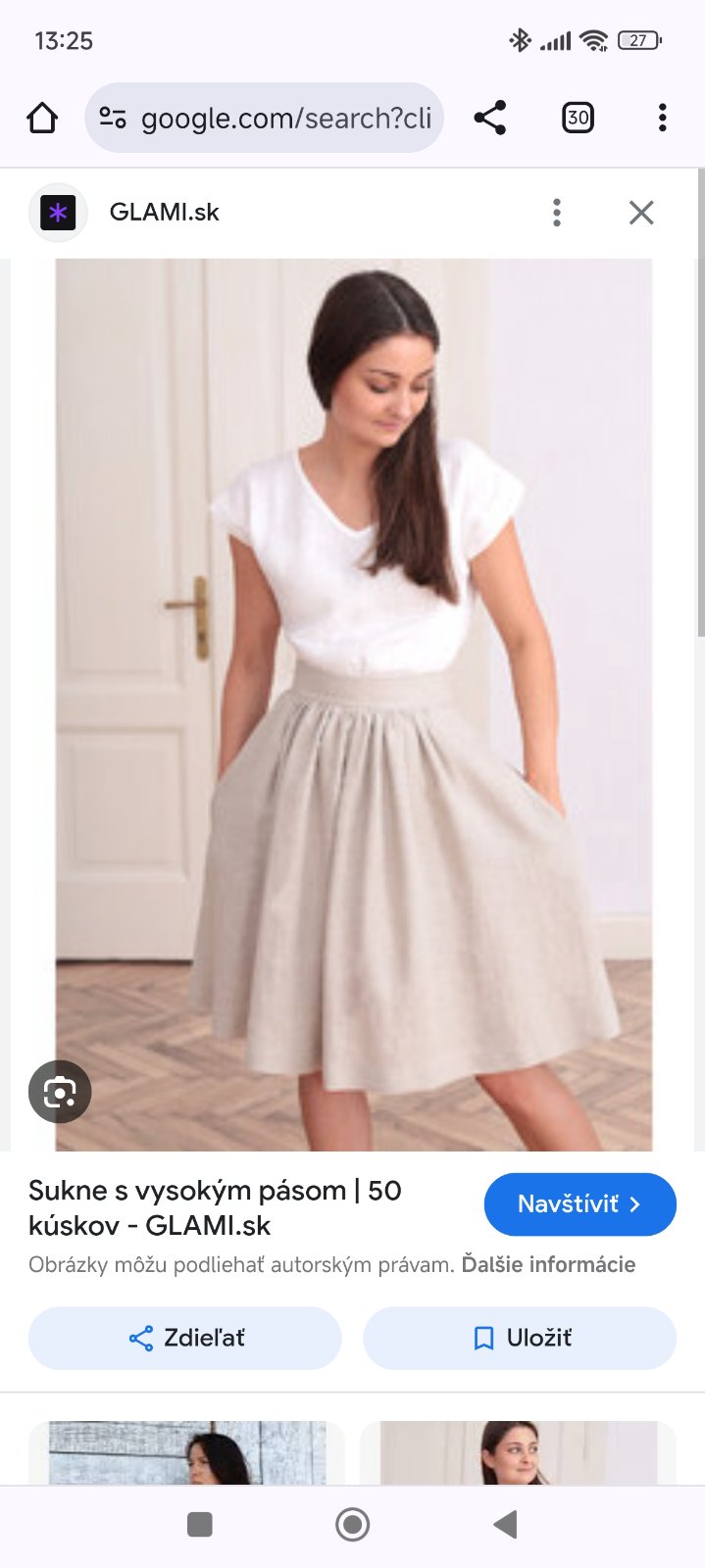Close the GLAMI.sk image preview
Image resolution: width=705 pixels, height=1568 pixels.
[x=641, y=213]
